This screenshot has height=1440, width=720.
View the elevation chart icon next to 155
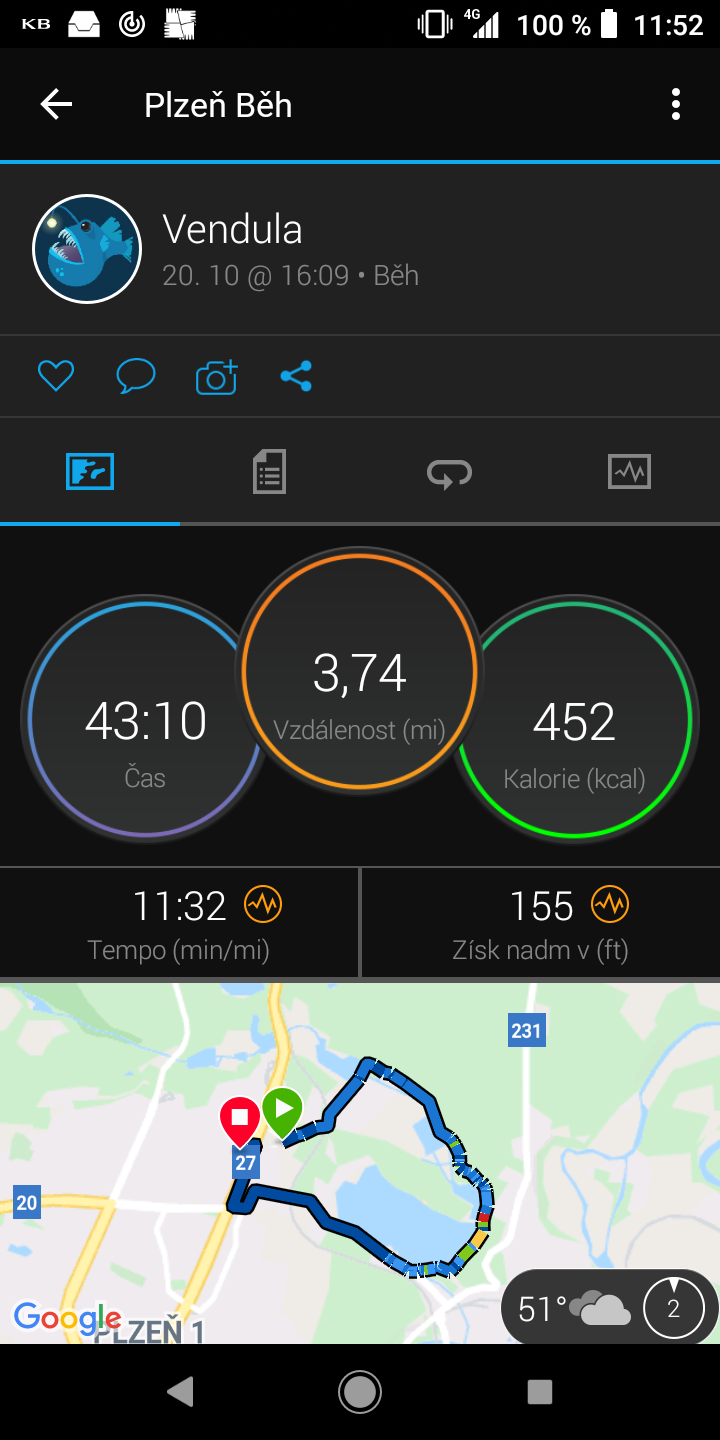click(x=609, y=905)
